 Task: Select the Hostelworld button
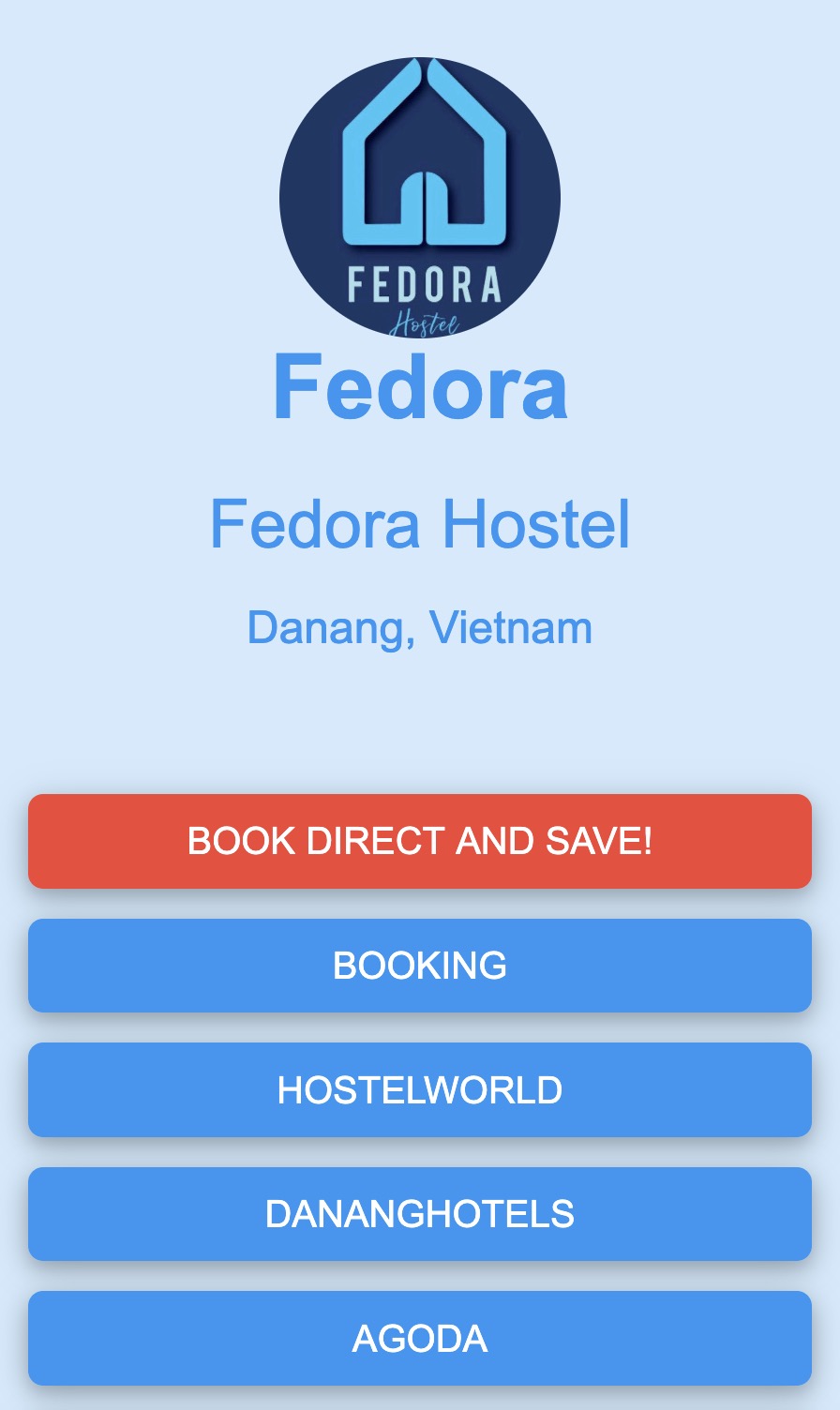(x=420, y=1089)
